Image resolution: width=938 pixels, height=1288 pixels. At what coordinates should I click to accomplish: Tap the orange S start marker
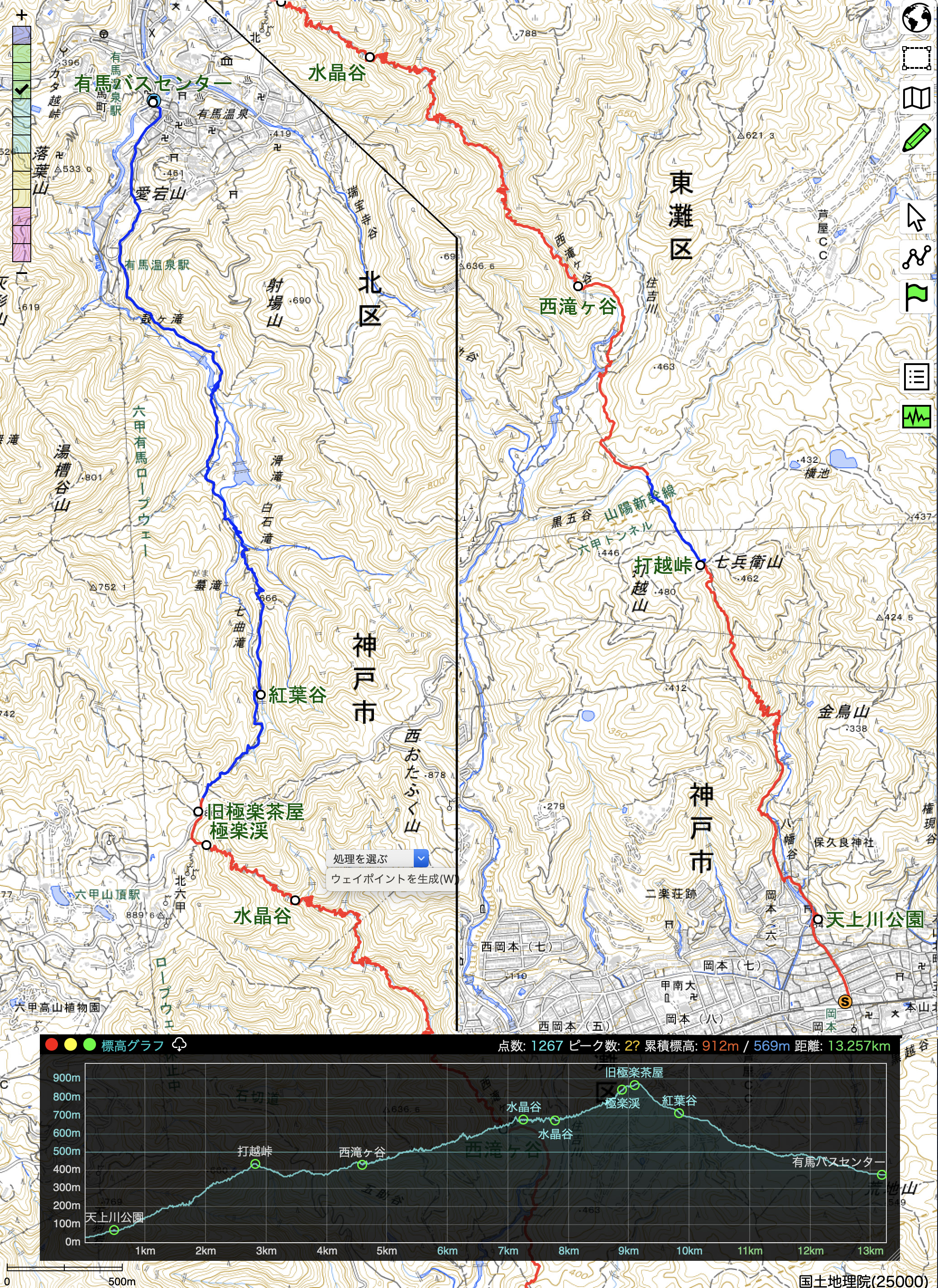[845, 1001]
